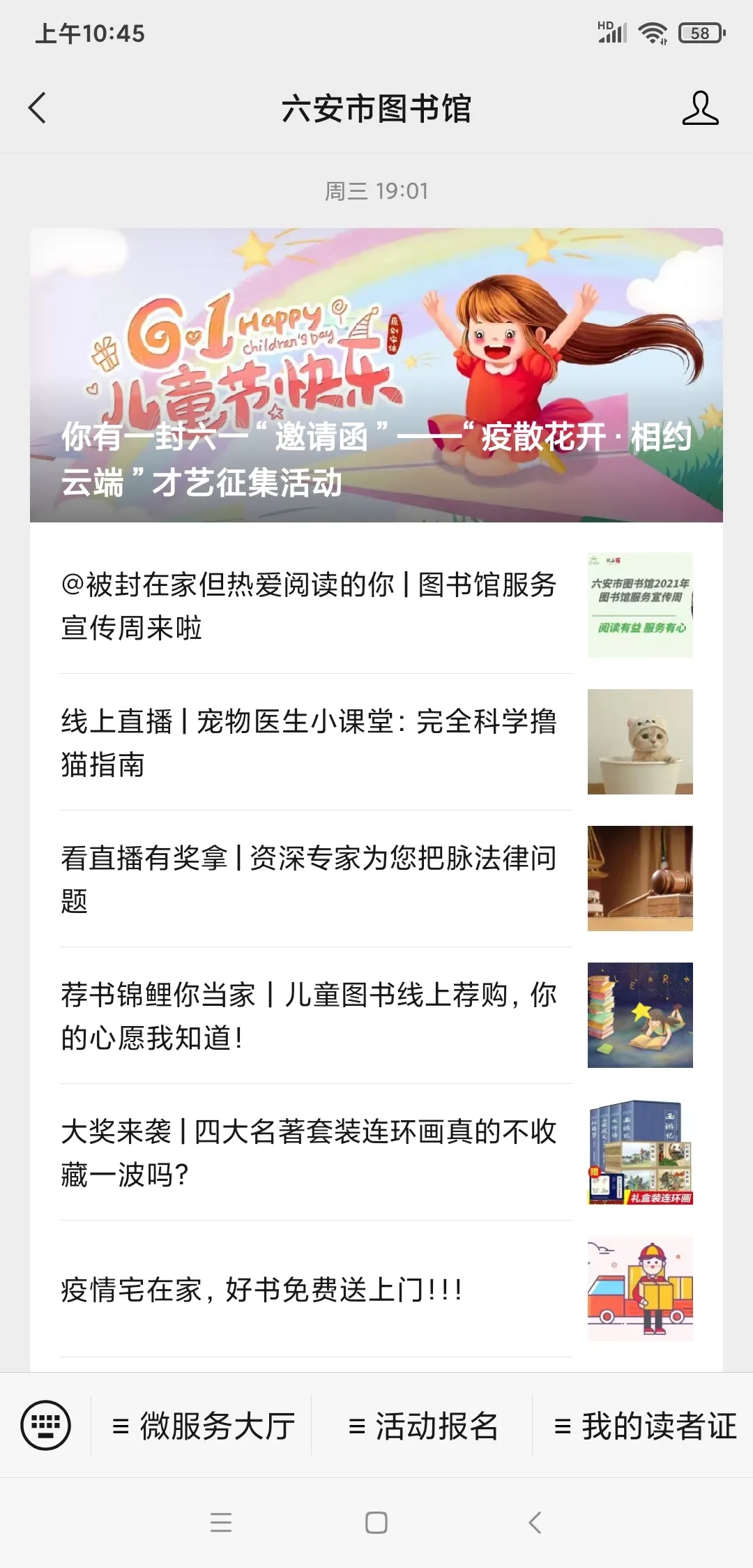The image size is (753, 1568).
Task: Expand the 活动报名 menu
Action: click(x=423, y=1426)
